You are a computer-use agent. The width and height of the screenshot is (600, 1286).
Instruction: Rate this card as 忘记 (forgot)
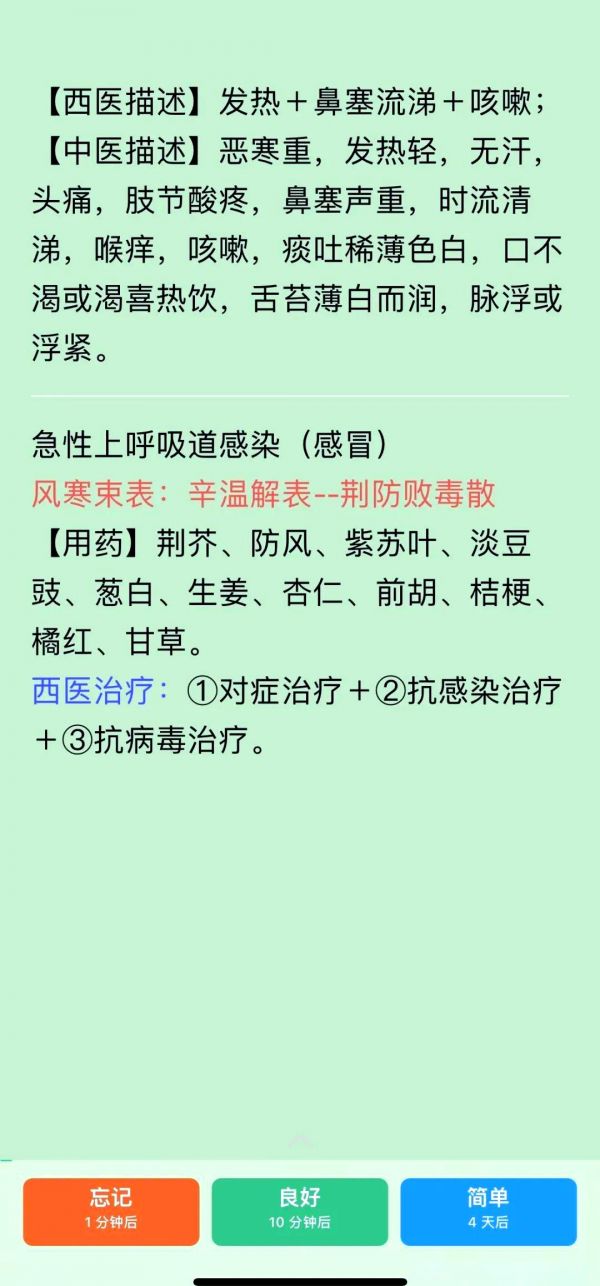[x=111, y=1211]
